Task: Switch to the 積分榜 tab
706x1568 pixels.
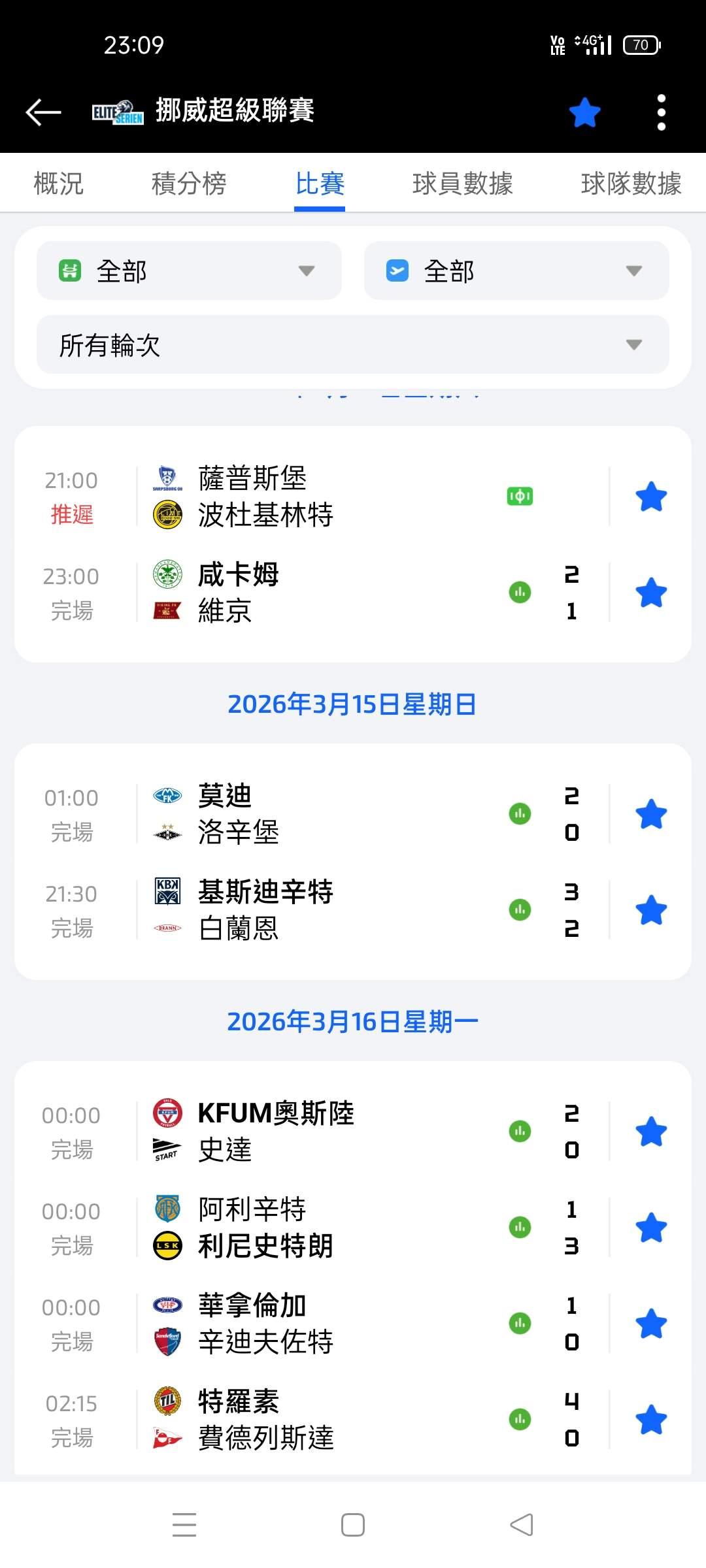Action: 189,184
